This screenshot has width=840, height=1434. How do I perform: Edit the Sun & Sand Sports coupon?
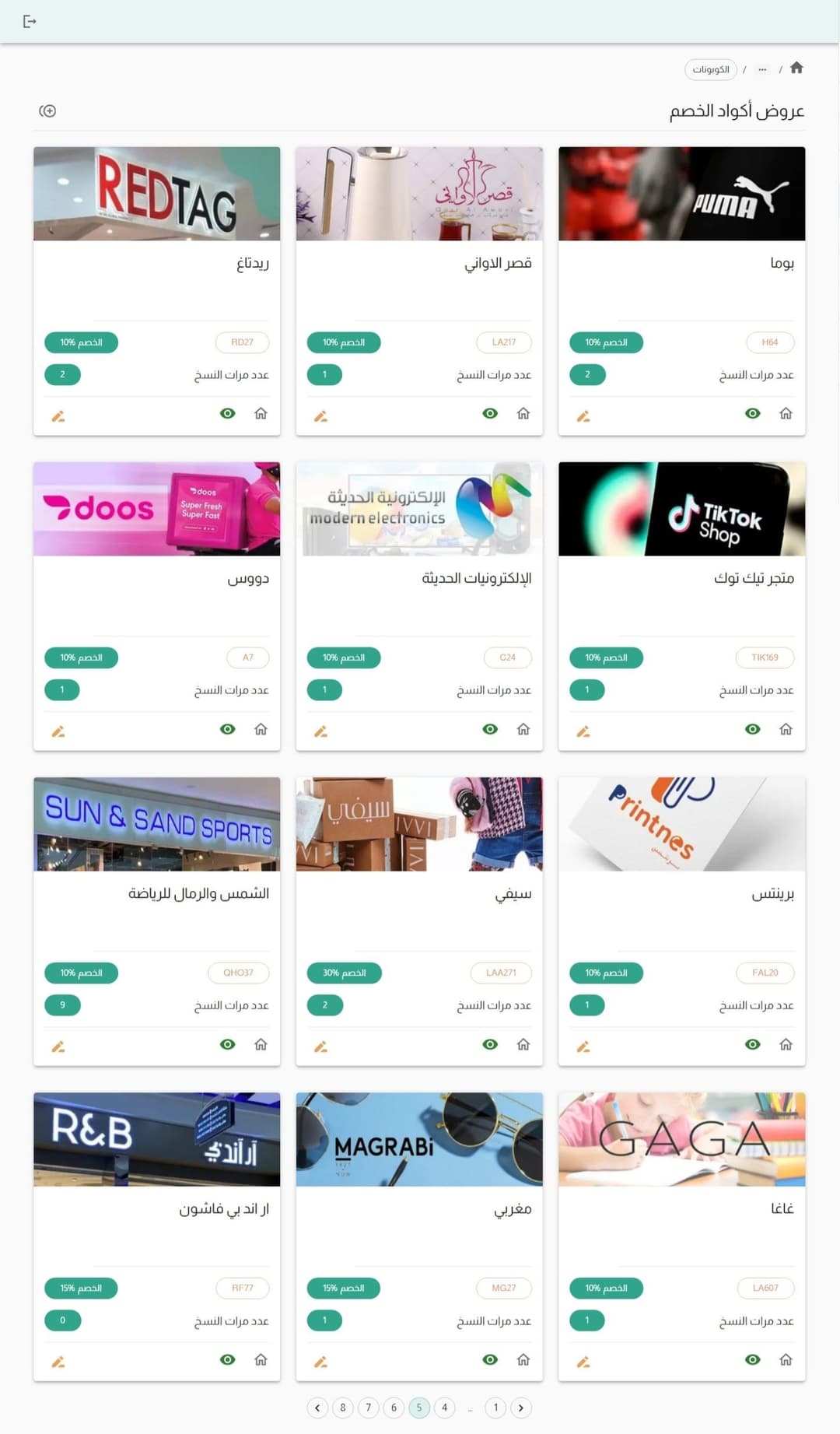pyautogui.click(x=58, y=1047)
